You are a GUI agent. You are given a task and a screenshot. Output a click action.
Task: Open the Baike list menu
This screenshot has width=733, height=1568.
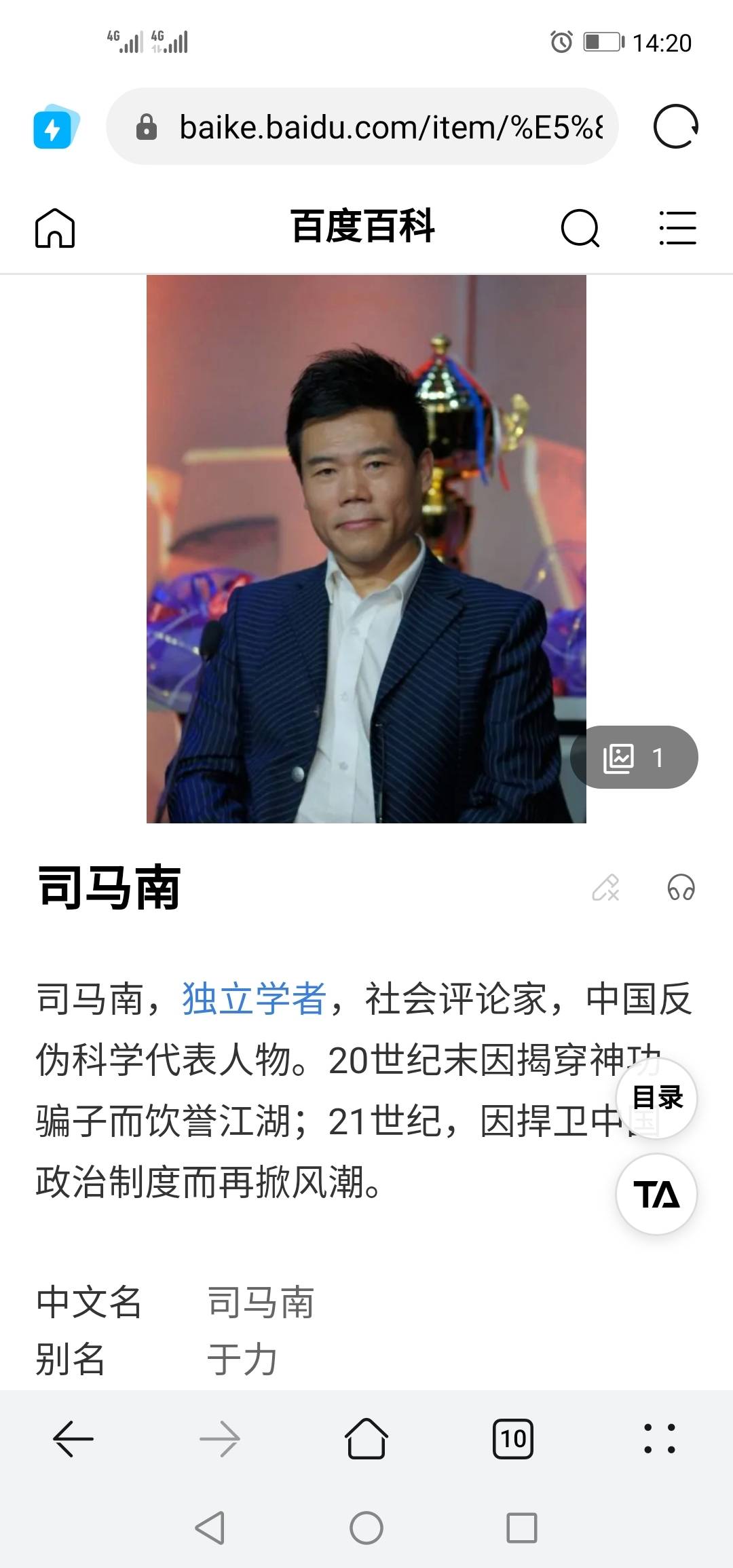[x=677, y=227]
